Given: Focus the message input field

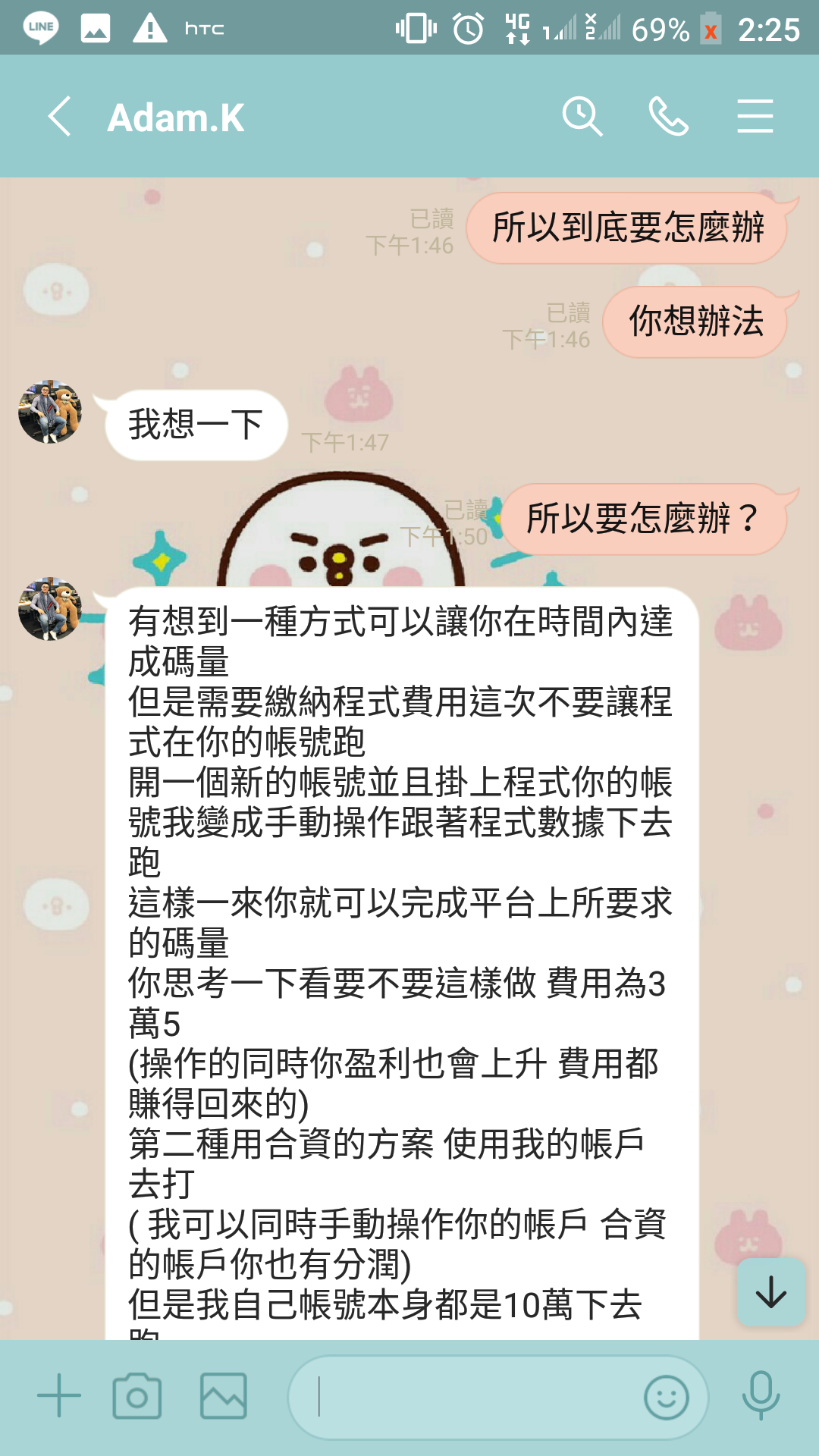Looking at the screenshot, I should pos(470,1397).
